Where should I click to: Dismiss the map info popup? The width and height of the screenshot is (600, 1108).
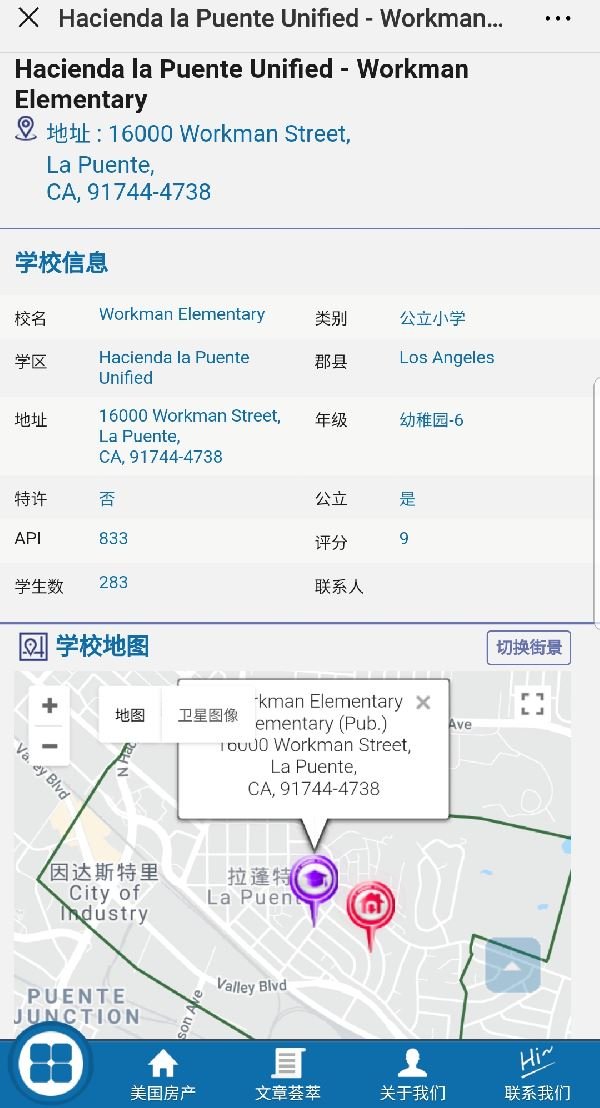tap(423, 702)
